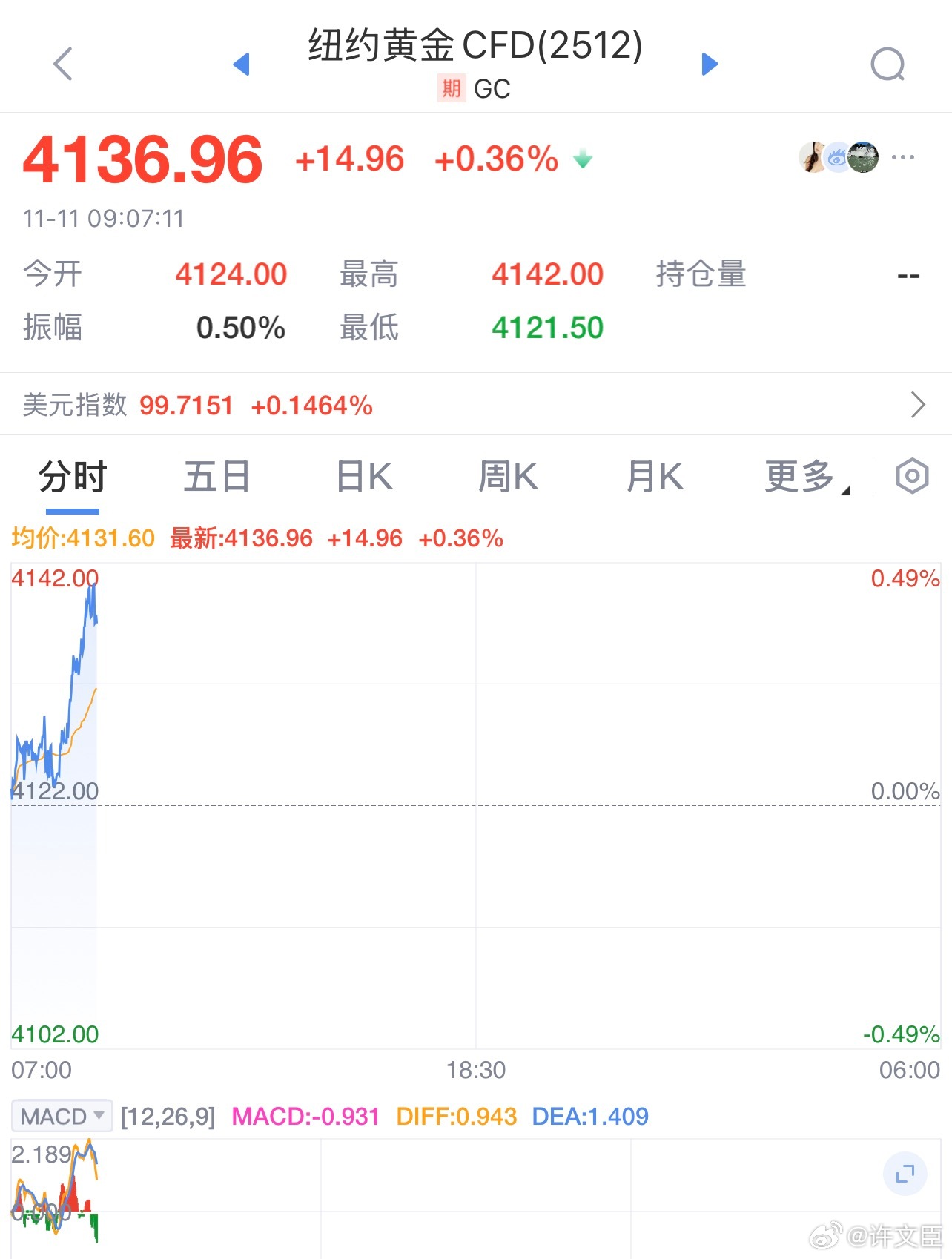Image resolution: width=952 pixels, height=1259 pixels.
Task: Tap the green down arrow beside +0.36%
Action: pyautogui.click(x=583, y=159)
